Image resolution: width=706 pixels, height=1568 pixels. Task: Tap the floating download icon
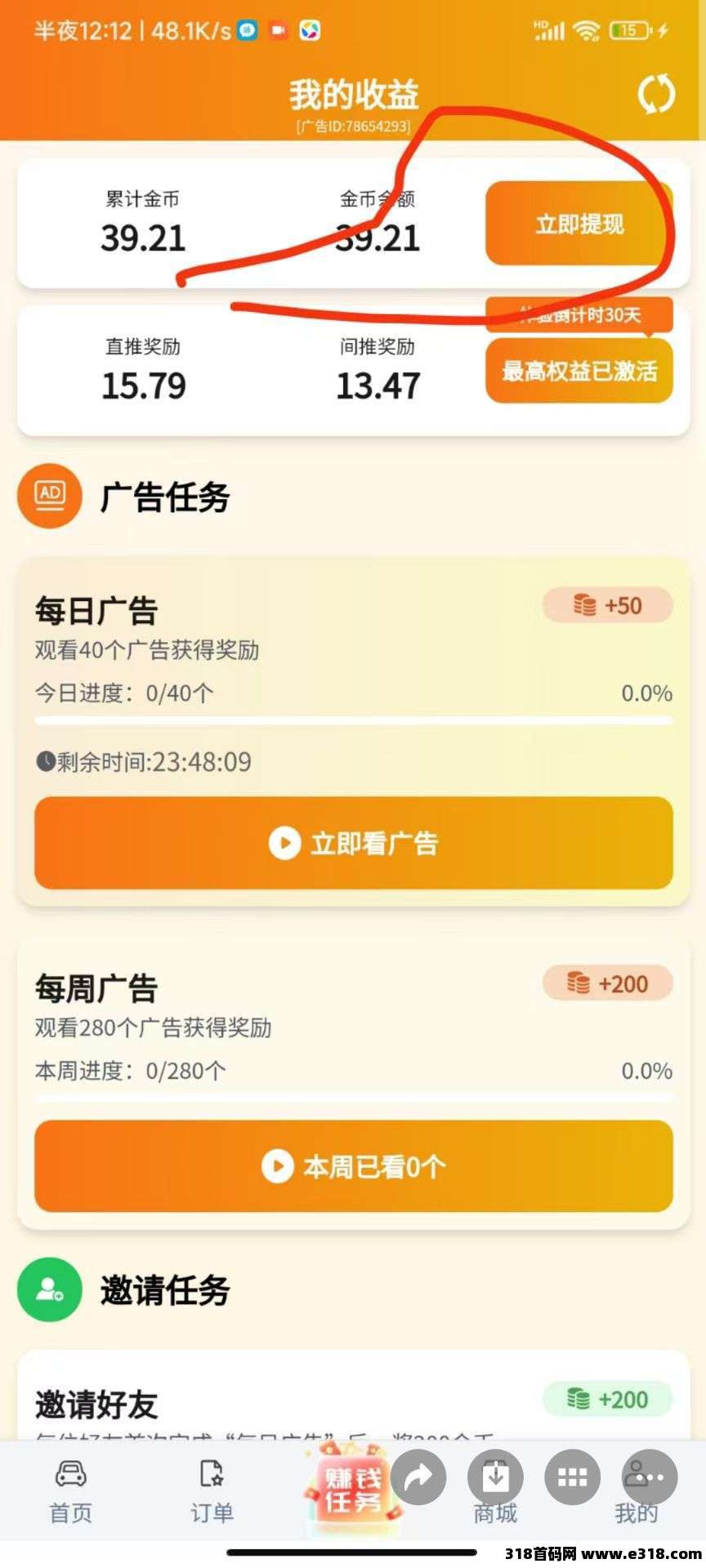click(x=495, y=1477)
